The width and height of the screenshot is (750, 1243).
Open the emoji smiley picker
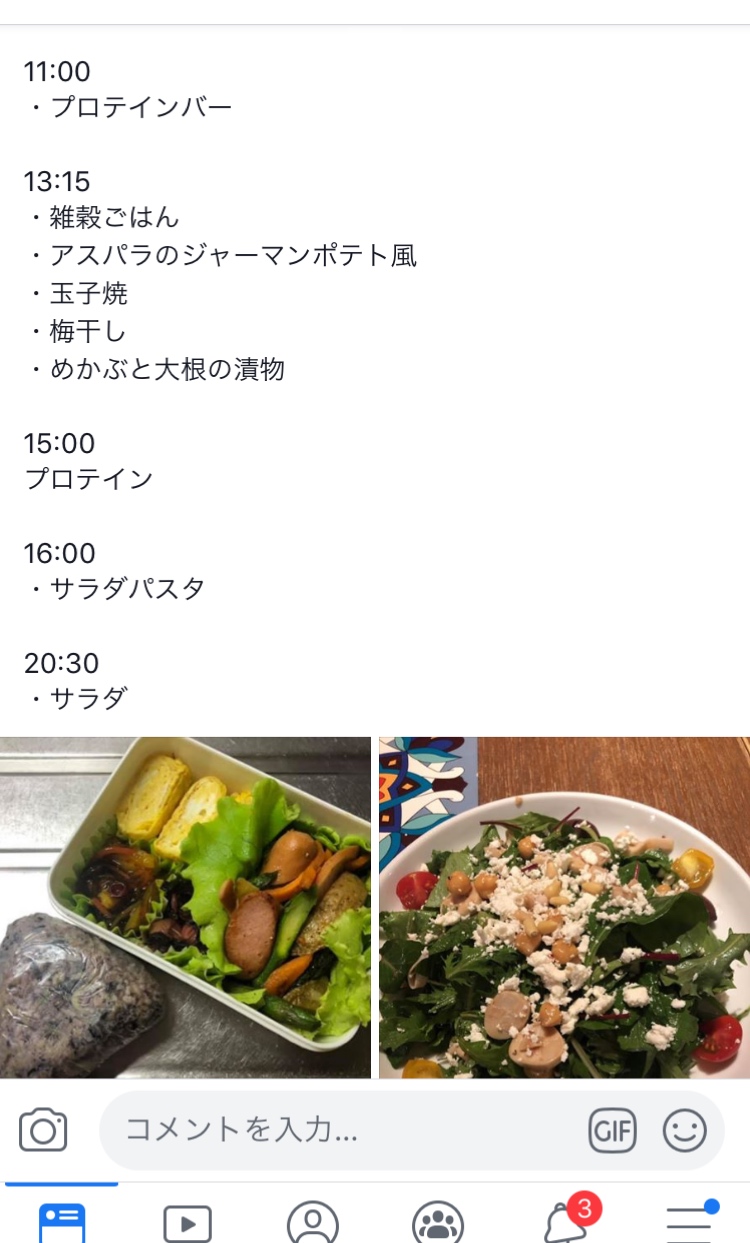point(685,1131)
